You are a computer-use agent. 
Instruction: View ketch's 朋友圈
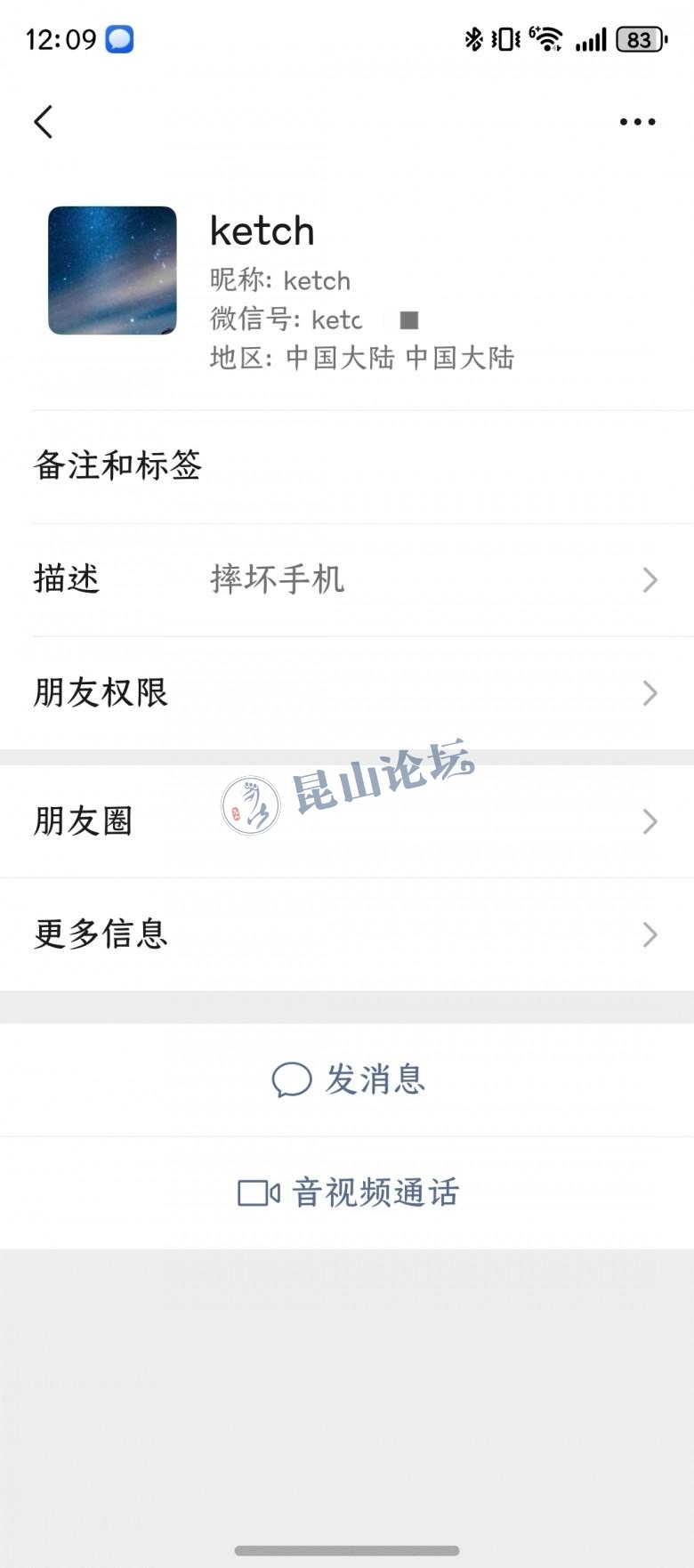[x=347, y=820]
